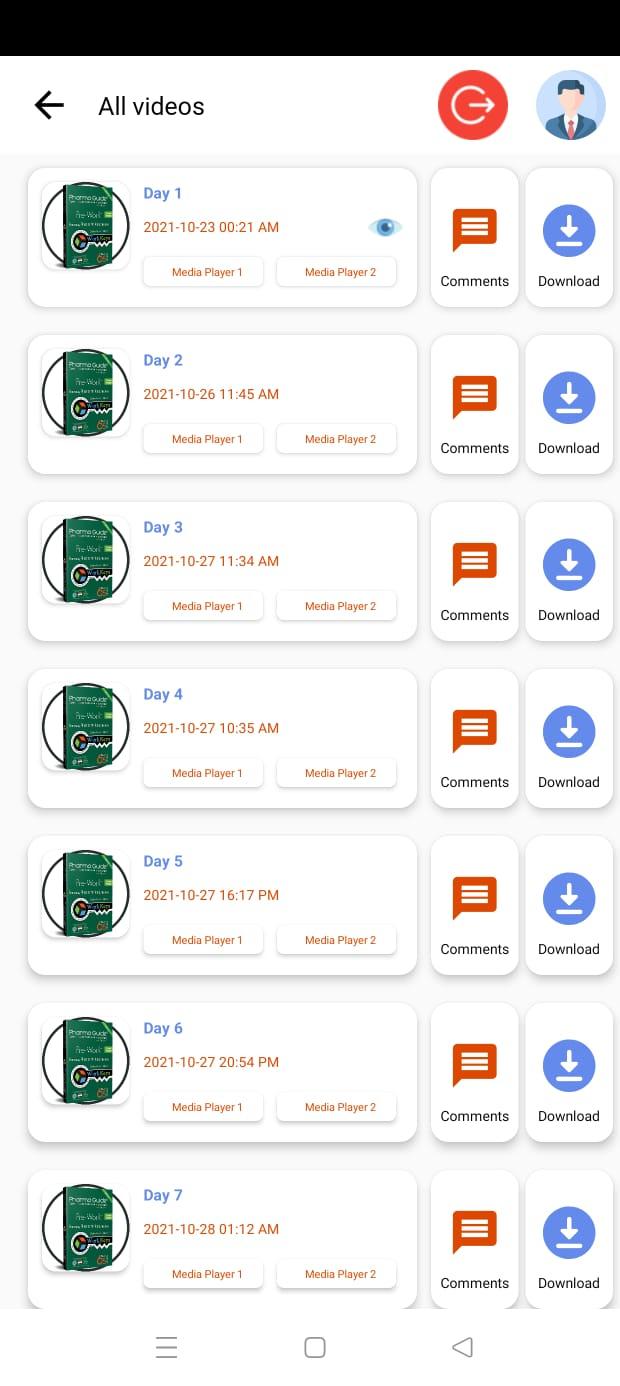Viewport: 620px width, 1386px height.
Task: Download the Day 3 video
Action: click(569, 572)
